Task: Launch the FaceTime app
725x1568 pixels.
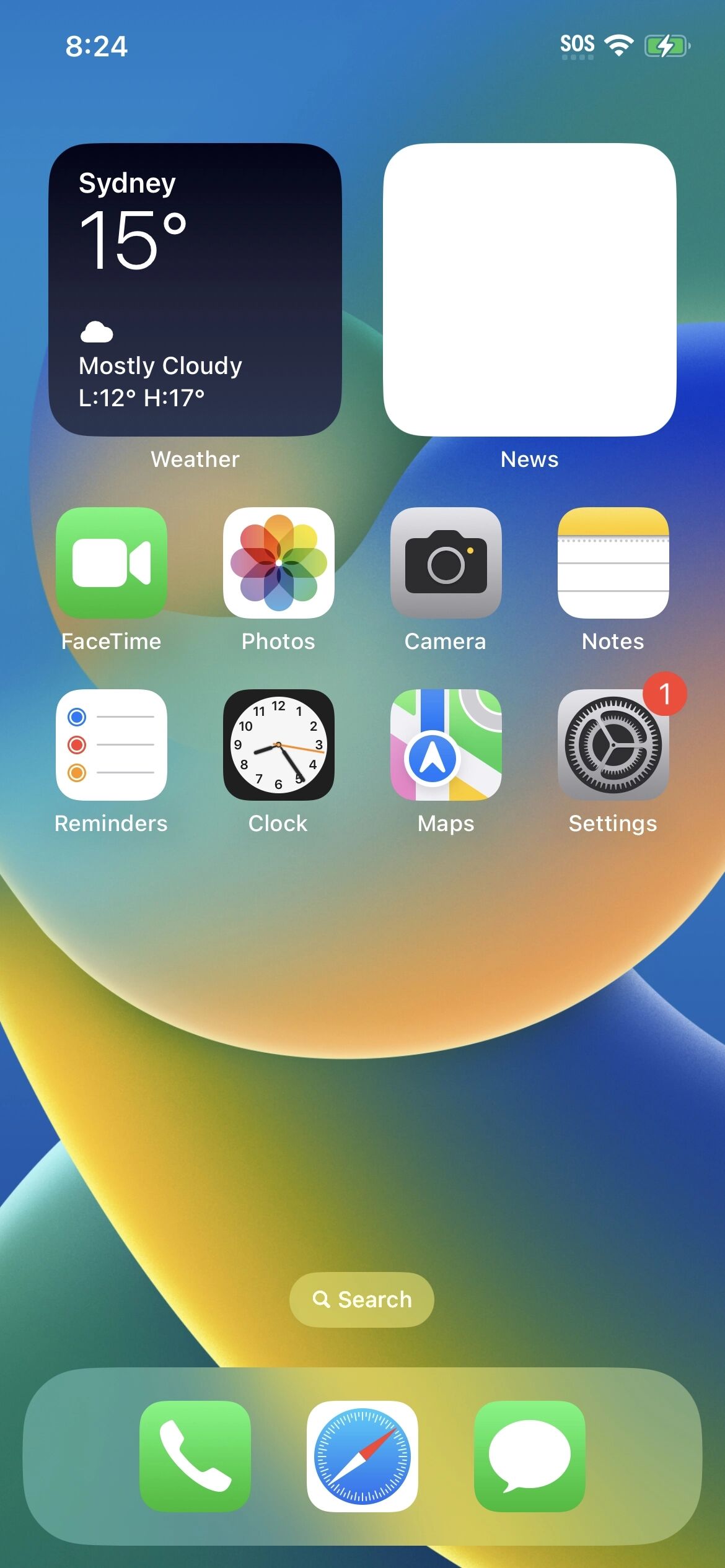Action: point(112,562)
